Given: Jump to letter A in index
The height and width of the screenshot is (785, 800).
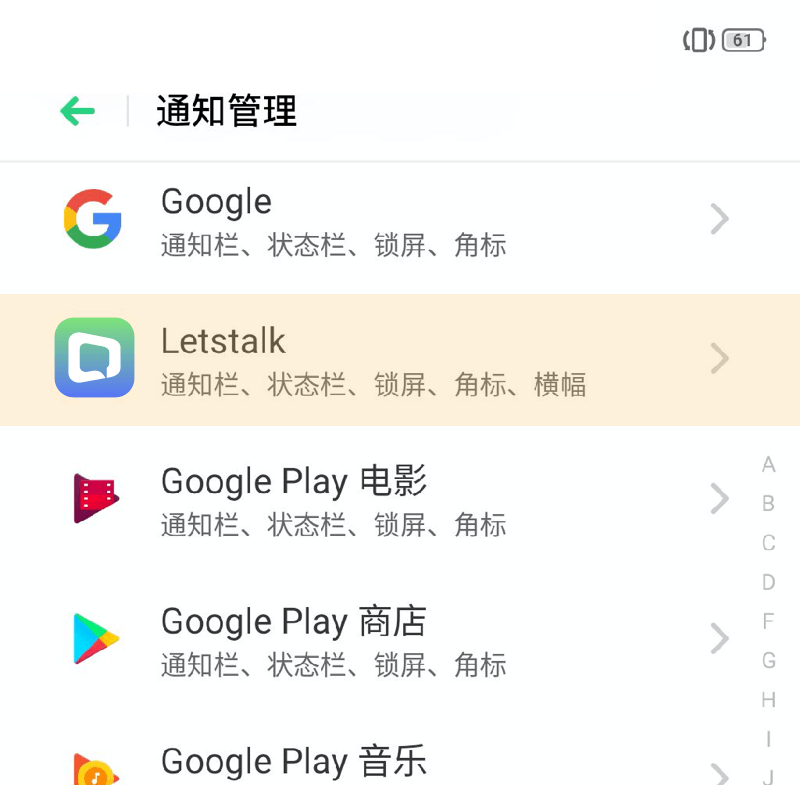Looking at the screenshot, I should point(768,465).
